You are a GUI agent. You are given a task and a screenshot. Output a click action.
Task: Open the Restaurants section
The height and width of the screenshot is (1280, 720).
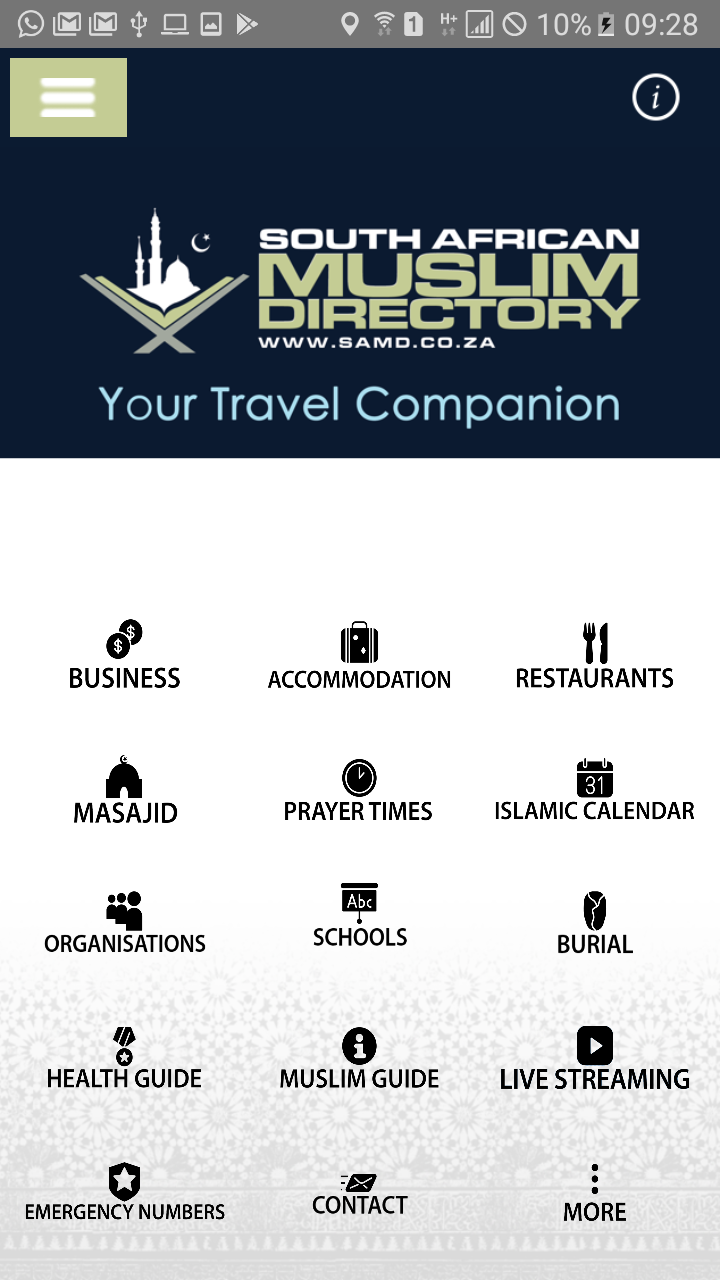[x=595, y=656]
